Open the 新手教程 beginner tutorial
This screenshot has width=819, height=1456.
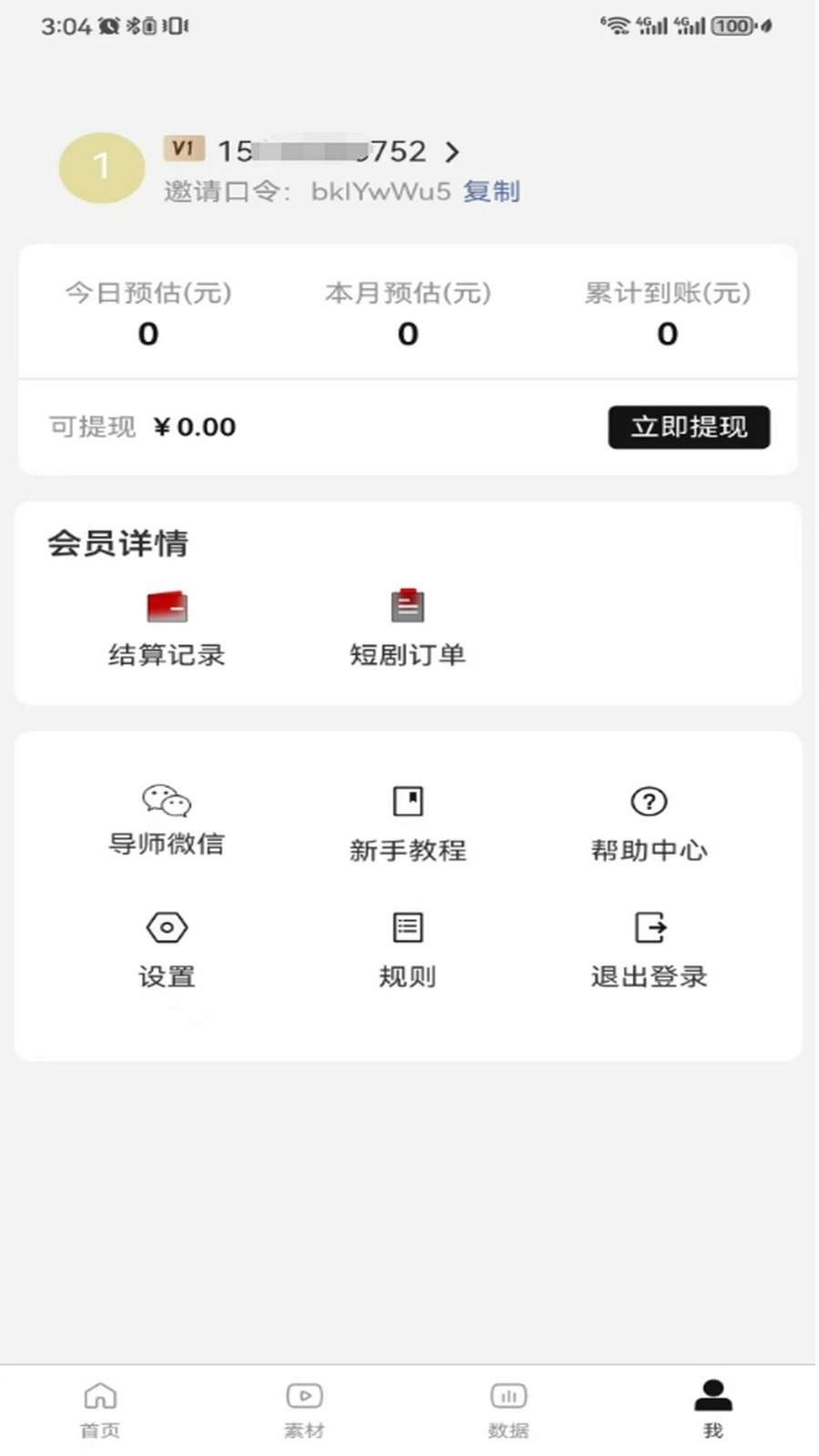(408, 824)
